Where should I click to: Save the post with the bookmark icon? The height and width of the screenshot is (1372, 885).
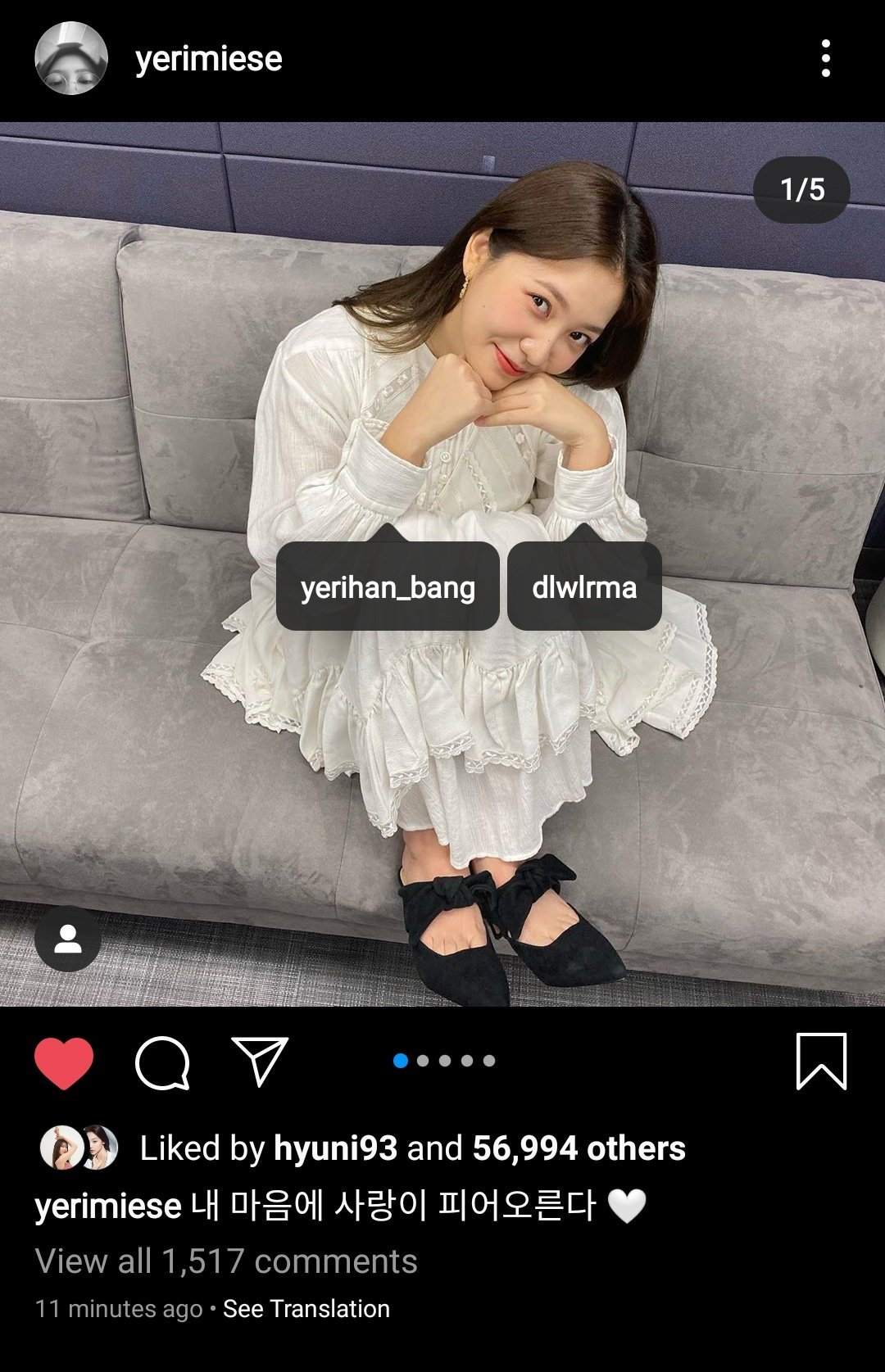(x=821, y=1062)
